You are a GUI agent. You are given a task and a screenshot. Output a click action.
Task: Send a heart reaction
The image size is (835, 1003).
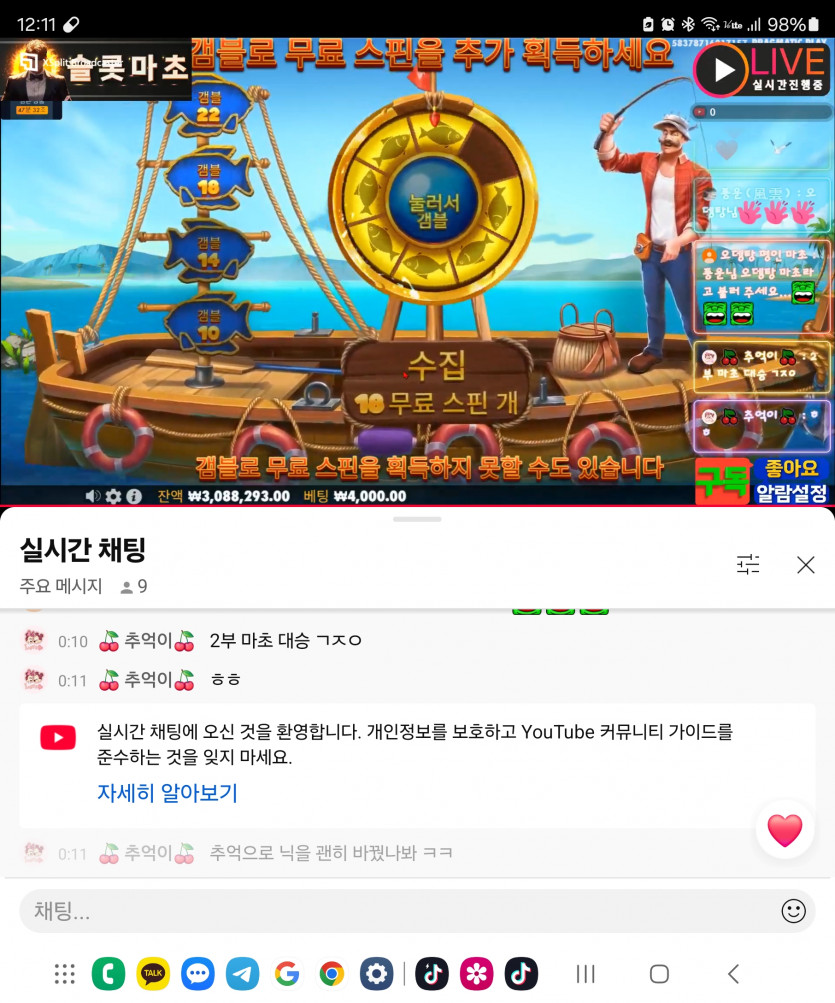(784, 829)
